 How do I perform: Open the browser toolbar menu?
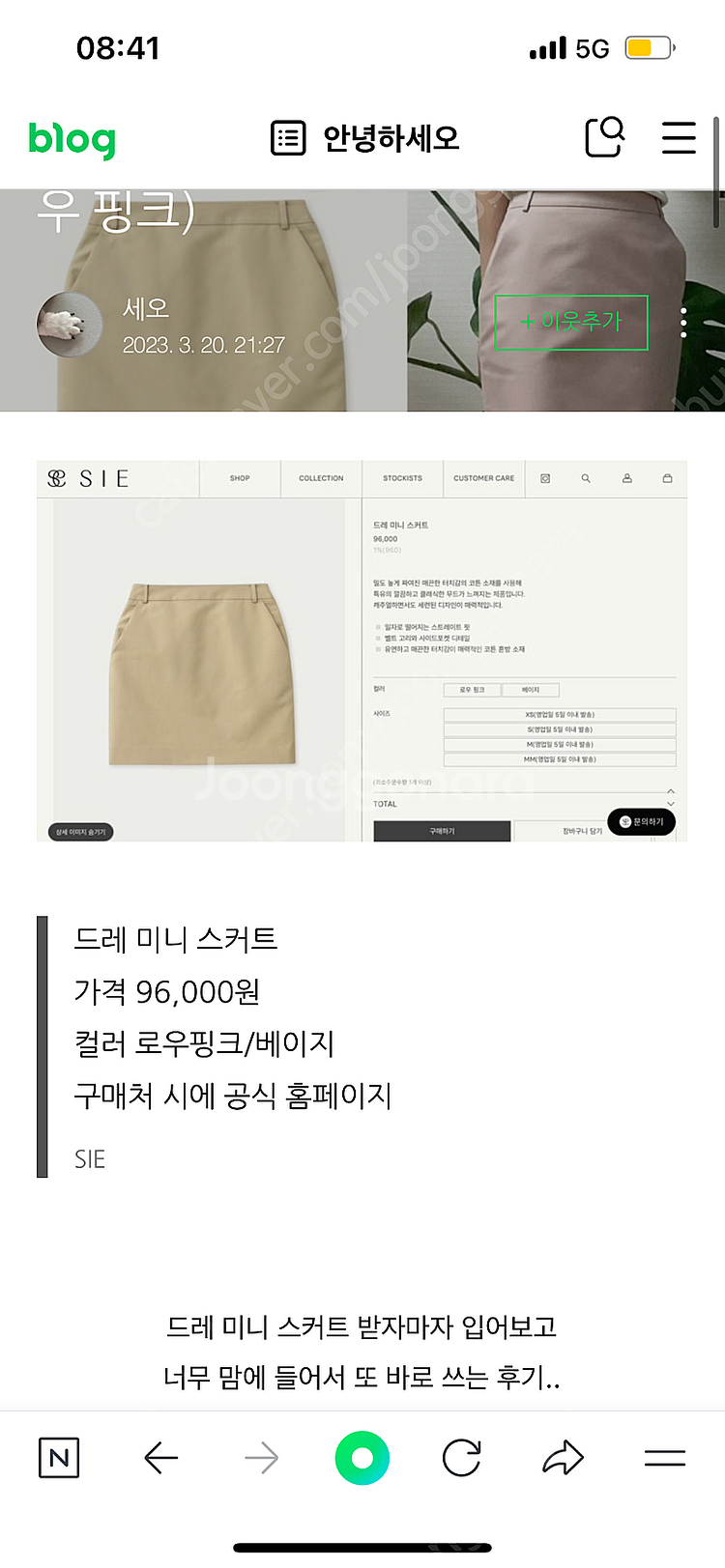(x=665, y=1457)
